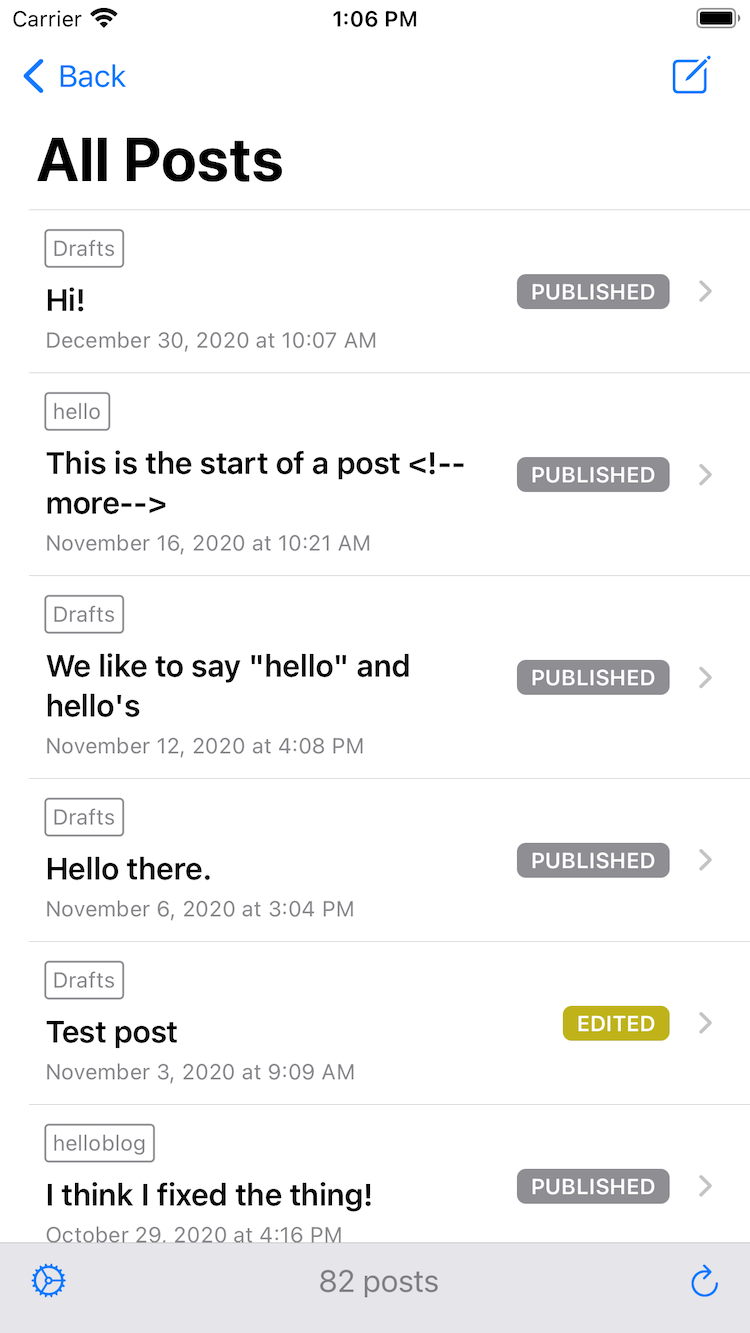Go back using the Back button

point(74,76)
